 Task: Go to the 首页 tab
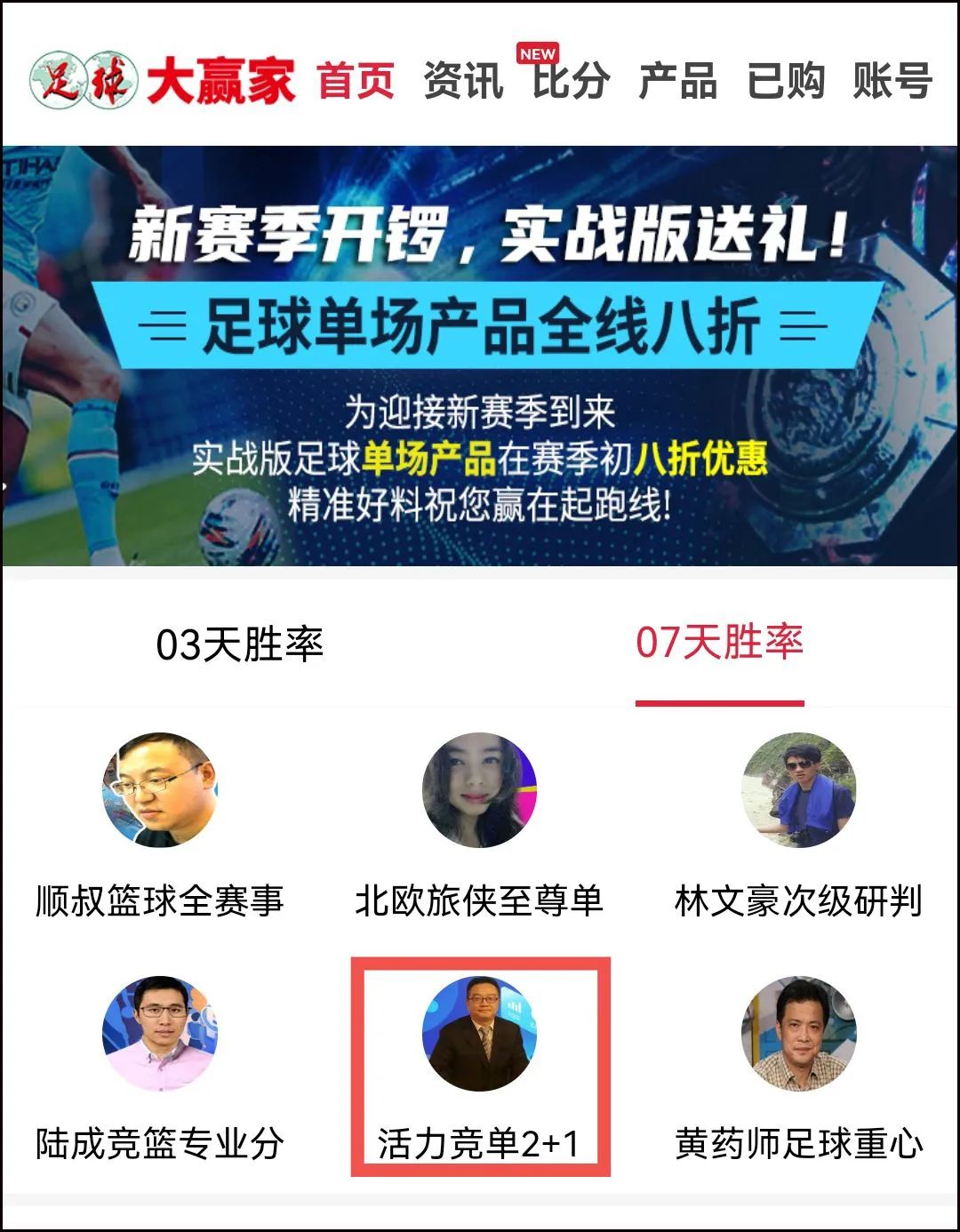tap(356, 82)
